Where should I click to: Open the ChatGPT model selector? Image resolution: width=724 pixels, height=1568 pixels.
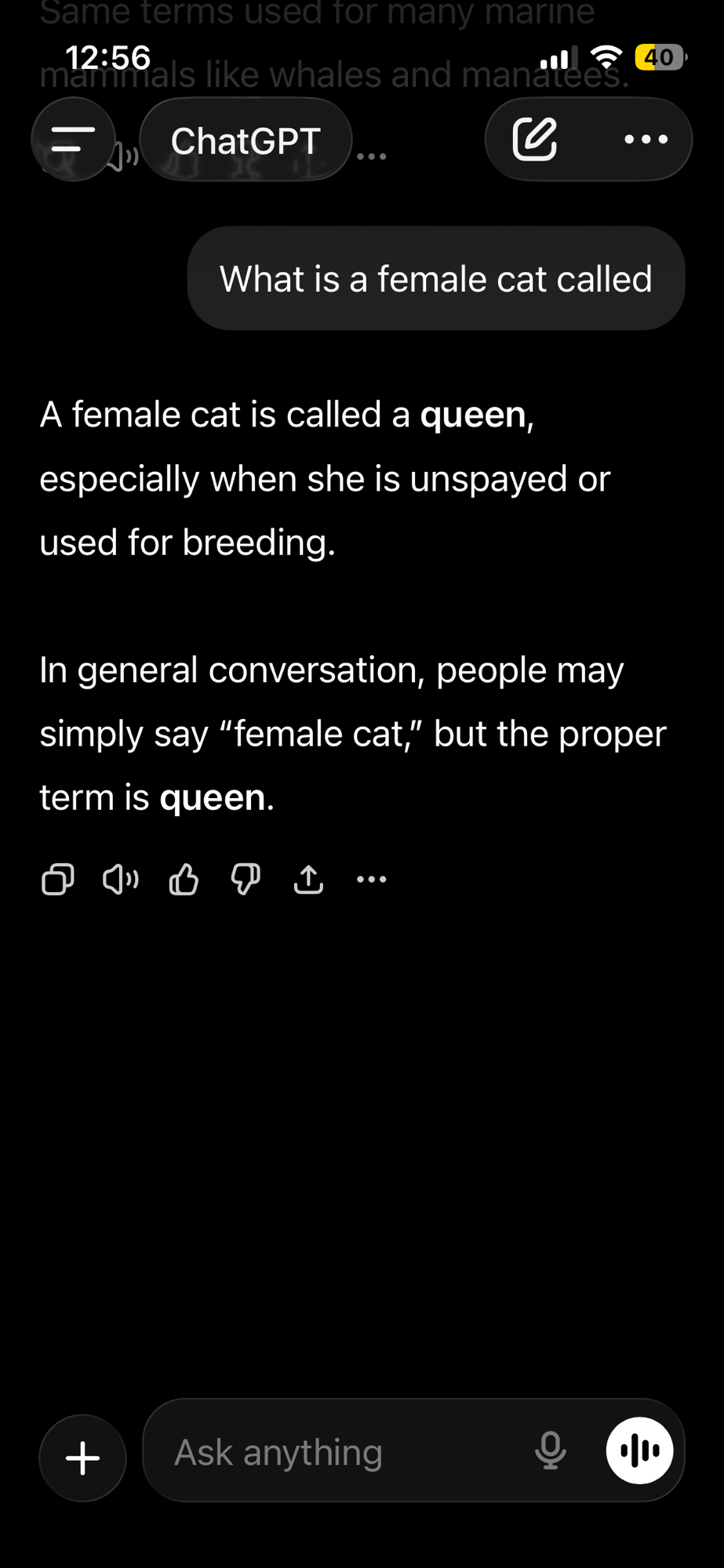(246, 141)
